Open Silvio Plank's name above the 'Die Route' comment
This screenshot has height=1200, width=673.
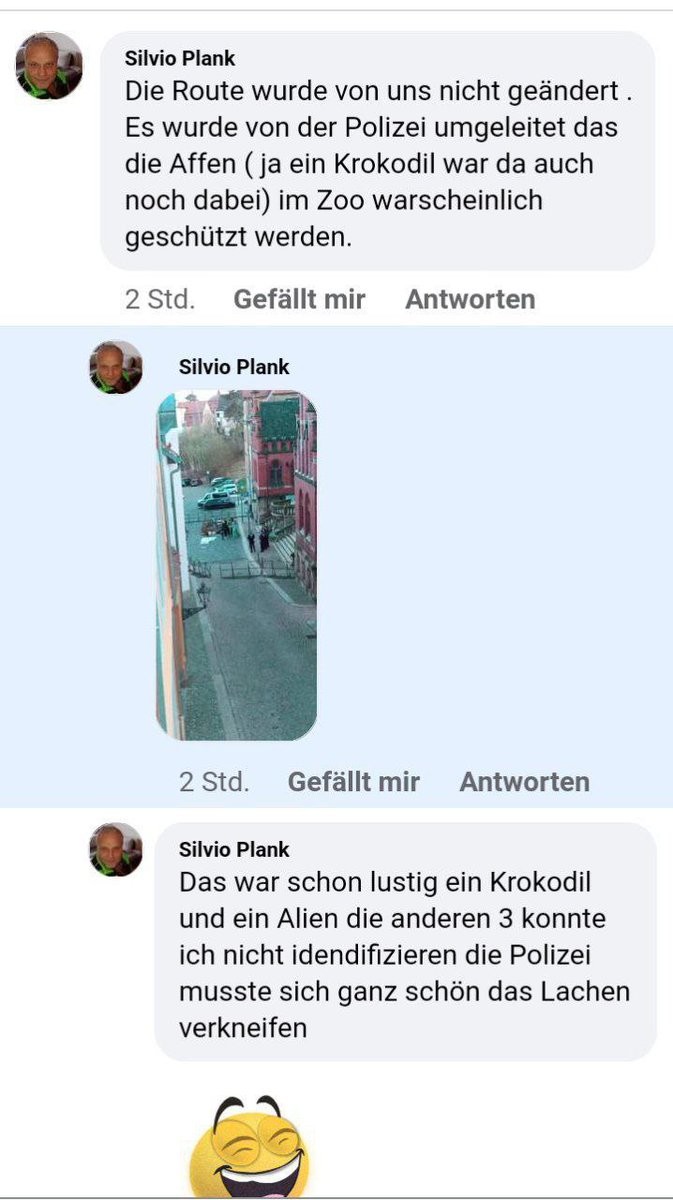tap(180, 59)
